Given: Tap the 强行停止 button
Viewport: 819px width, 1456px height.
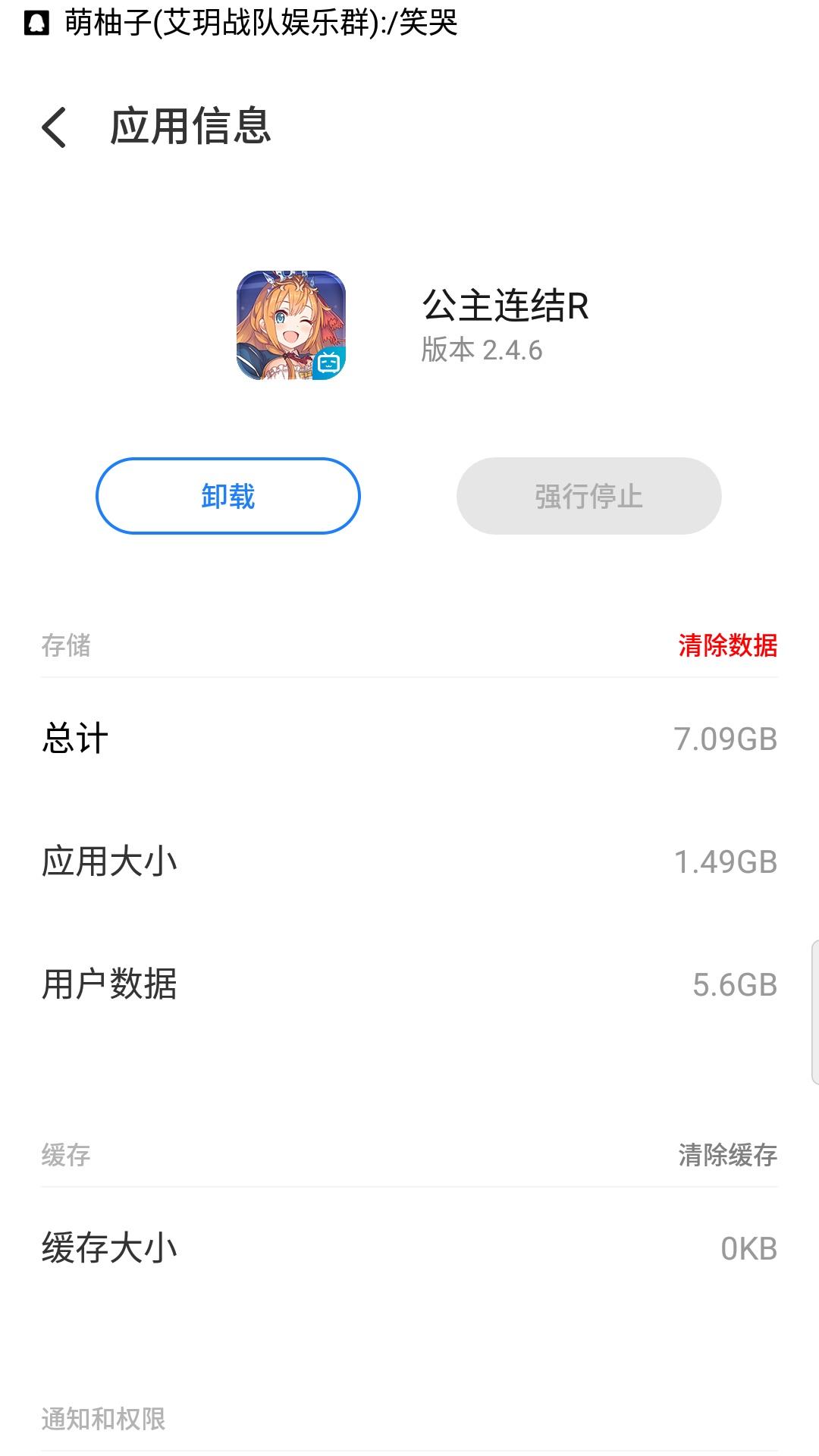Looking at the screenshot, I should click(588, 496).
